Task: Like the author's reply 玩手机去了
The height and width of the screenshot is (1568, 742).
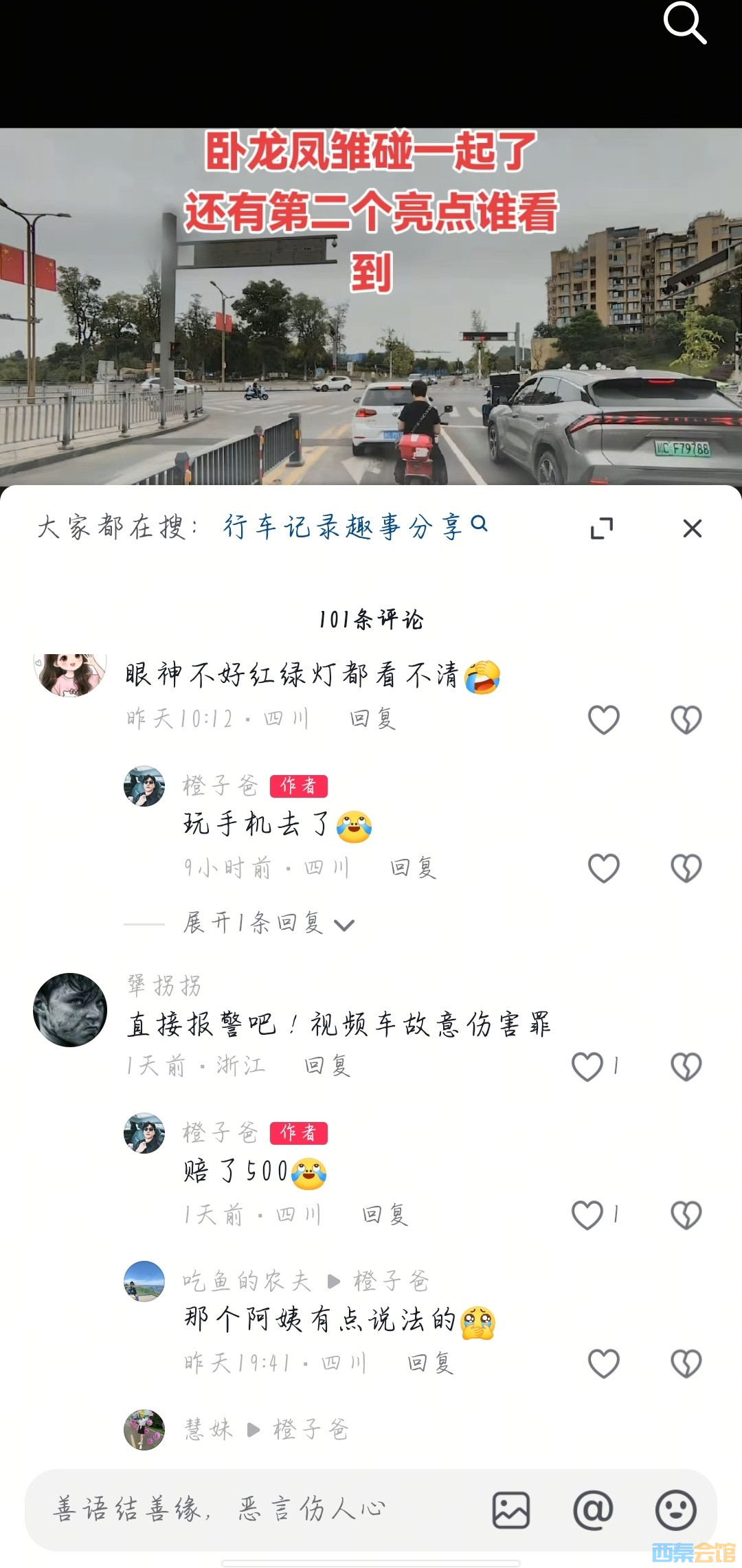Action: (x=603, y=869)
